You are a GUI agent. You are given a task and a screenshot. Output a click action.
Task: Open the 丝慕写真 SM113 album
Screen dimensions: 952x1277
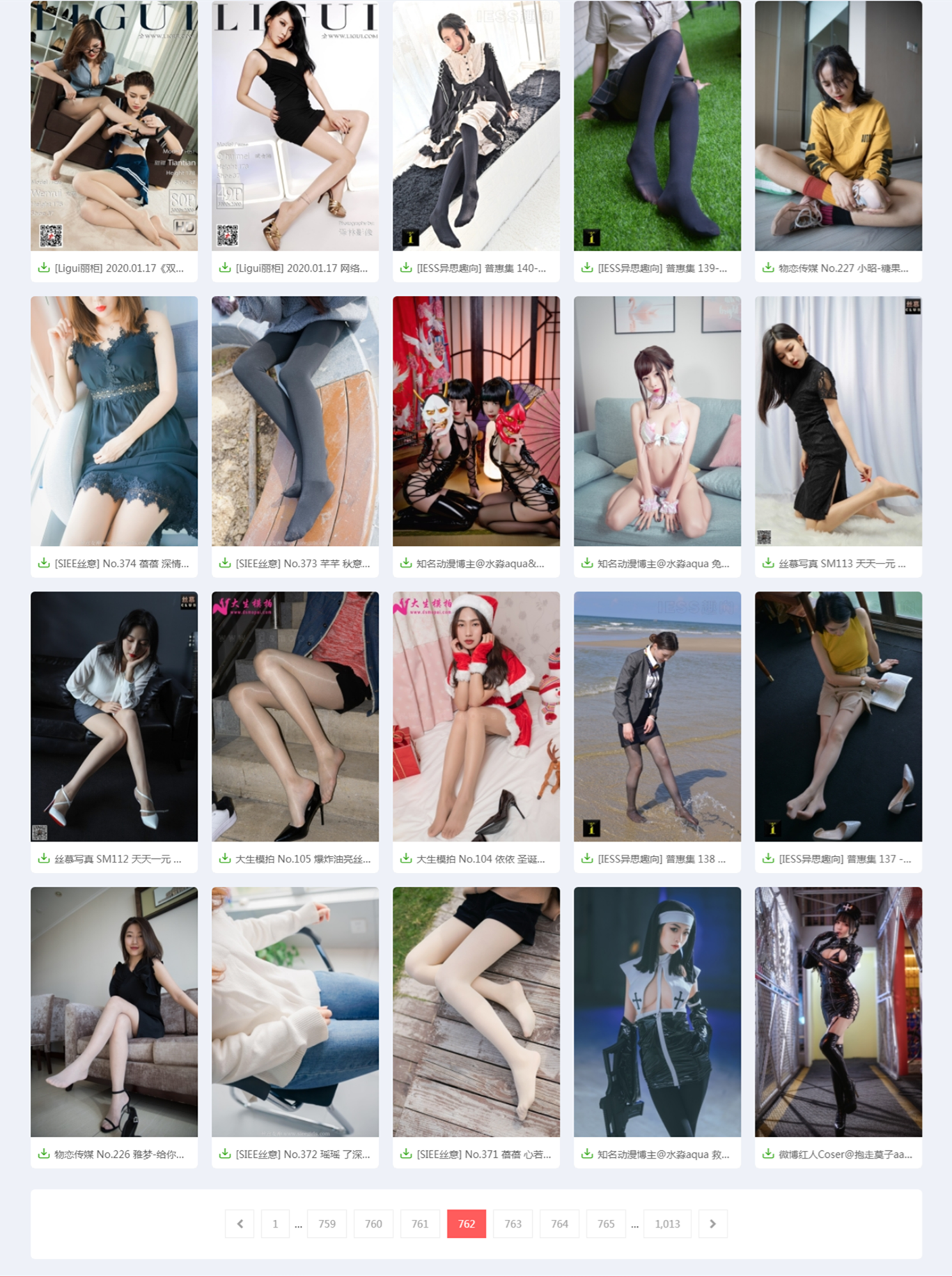841,564
